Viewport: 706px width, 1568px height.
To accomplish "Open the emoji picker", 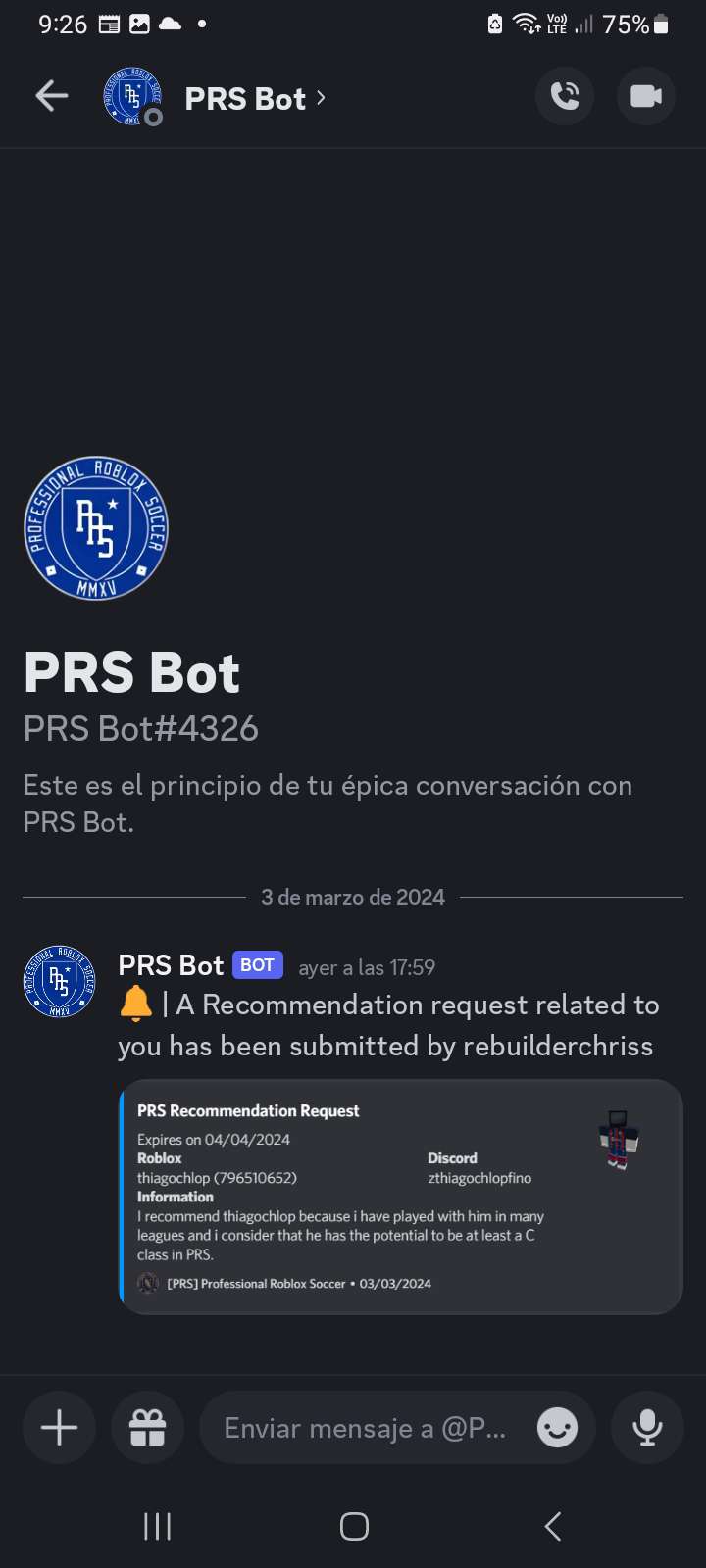I will click(x=557, y=1428).
